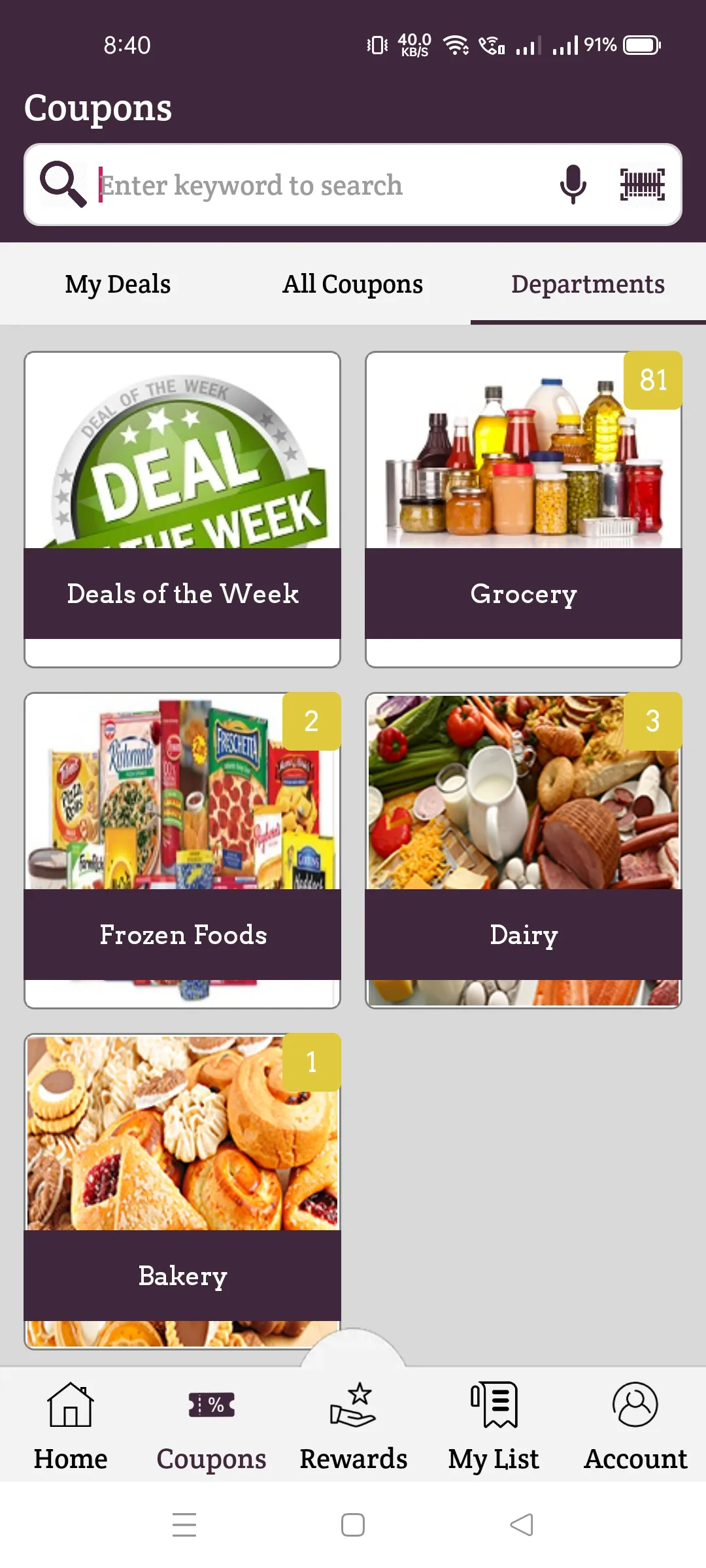Tap the search magnifier icon
This screenshot has height=1568, width=706.
pos(63,184)
